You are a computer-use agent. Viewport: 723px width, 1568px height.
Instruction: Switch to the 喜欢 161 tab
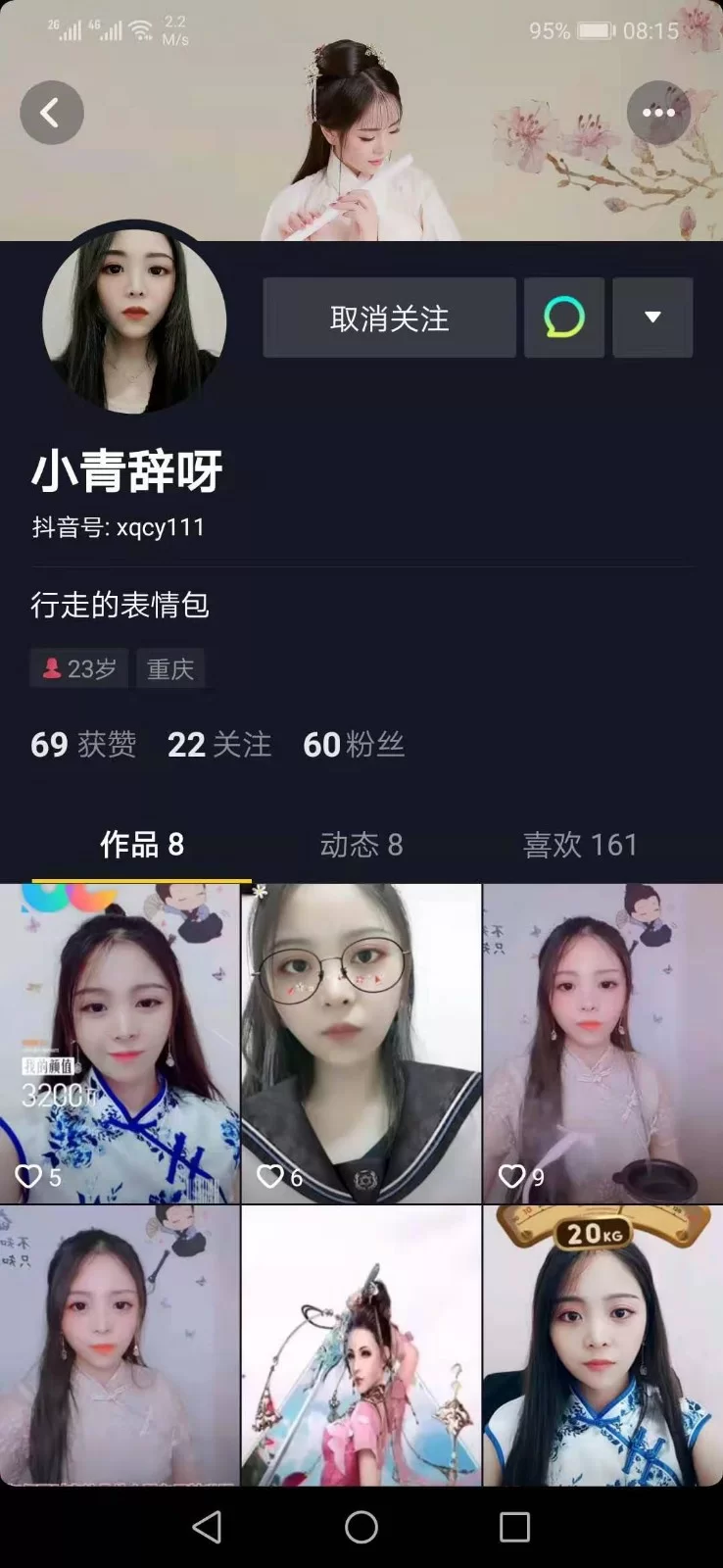click(580, 845)
